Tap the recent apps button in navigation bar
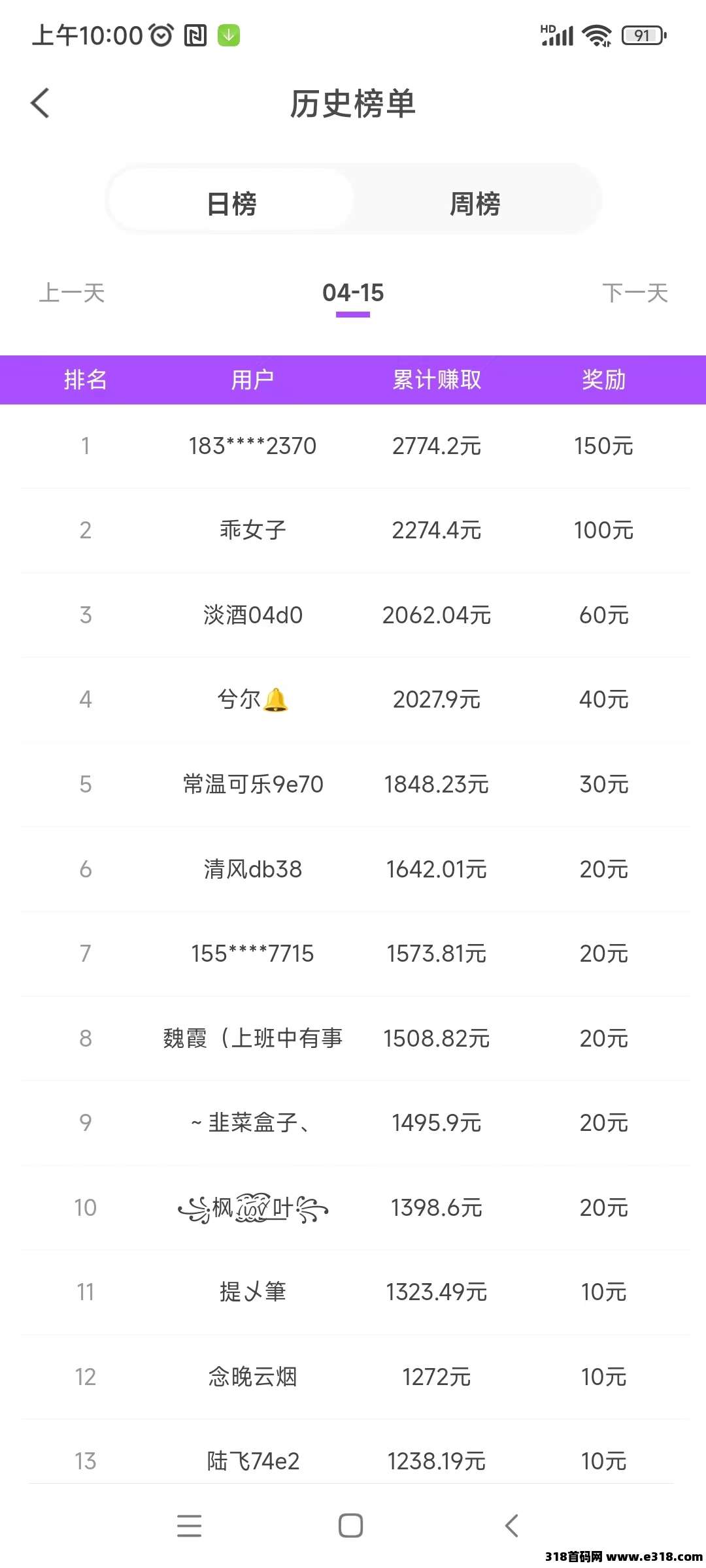The width and height of the screenshot is (706, 1568). [190, 1525]
